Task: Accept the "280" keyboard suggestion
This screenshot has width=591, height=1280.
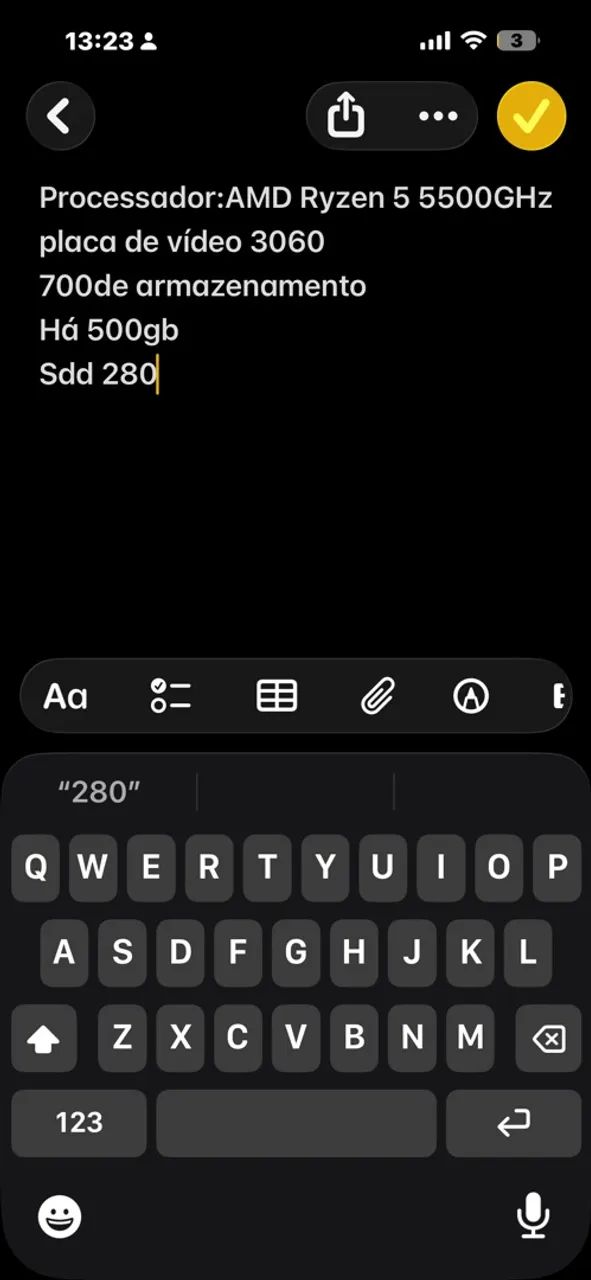Action: pyautogui.click(x=99, y=792)
